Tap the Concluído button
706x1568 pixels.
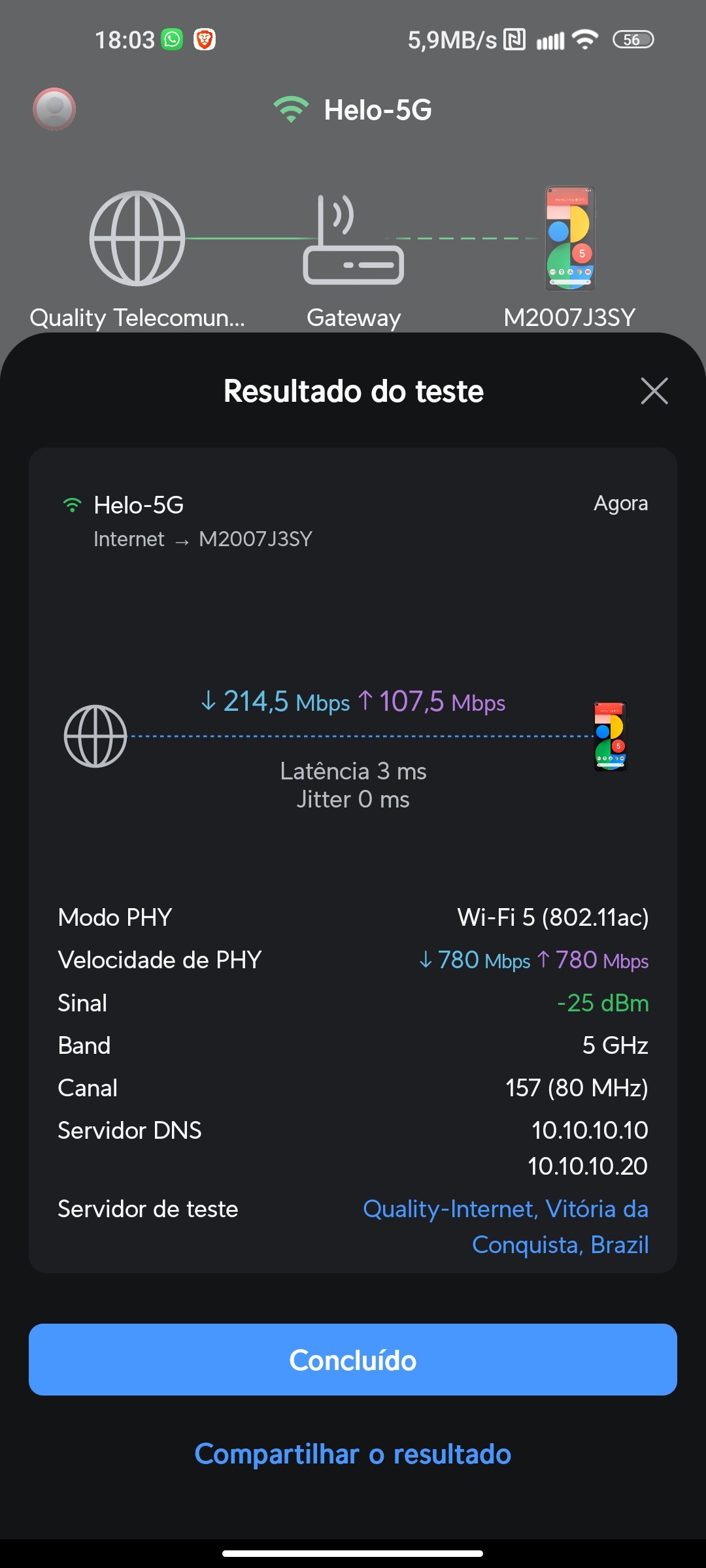pyautogui.click(x=353, y=1360)
